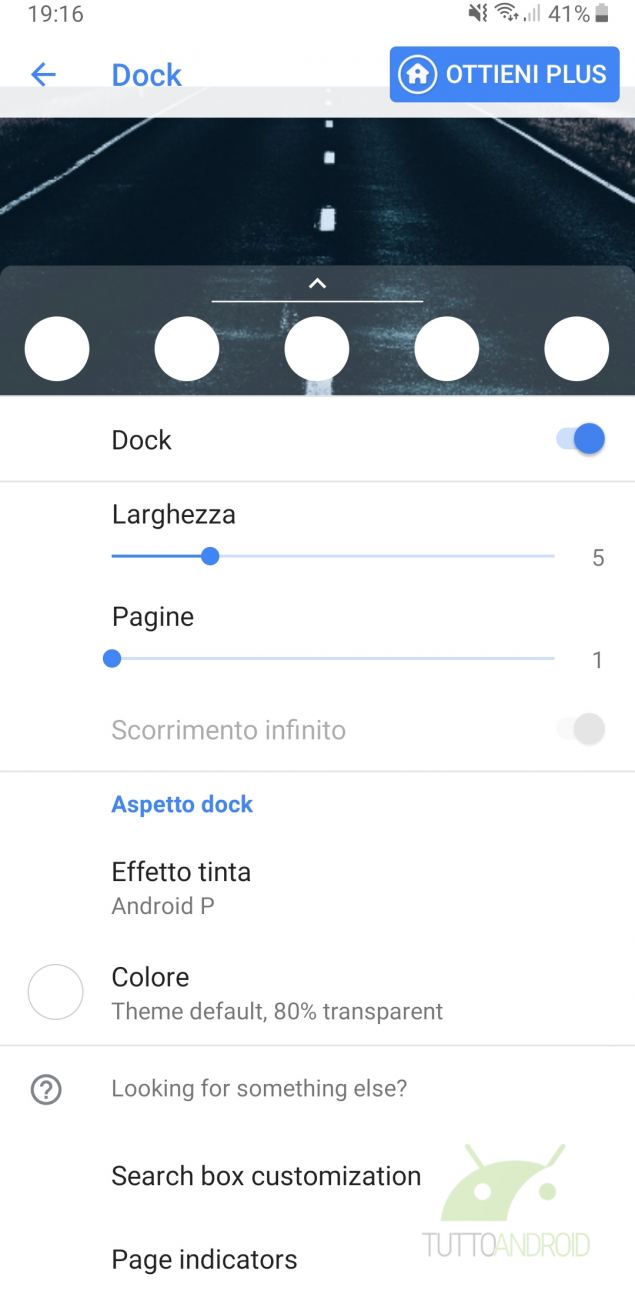
Task: Toggle the Dock switch off
Action: tap(581, 439)
